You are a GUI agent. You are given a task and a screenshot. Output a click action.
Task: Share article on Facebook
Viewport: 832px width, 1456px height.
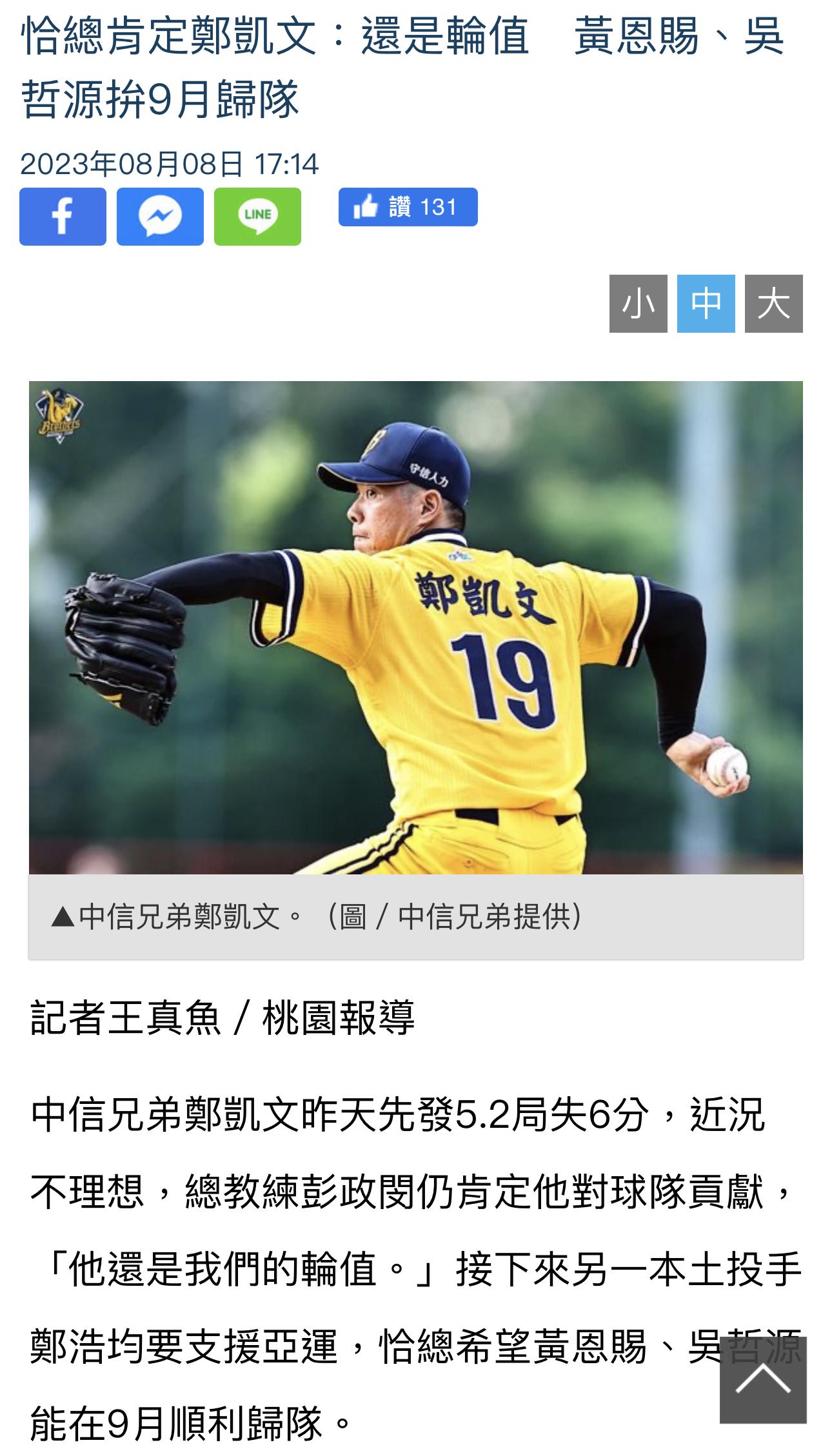[x=63, y=217]
